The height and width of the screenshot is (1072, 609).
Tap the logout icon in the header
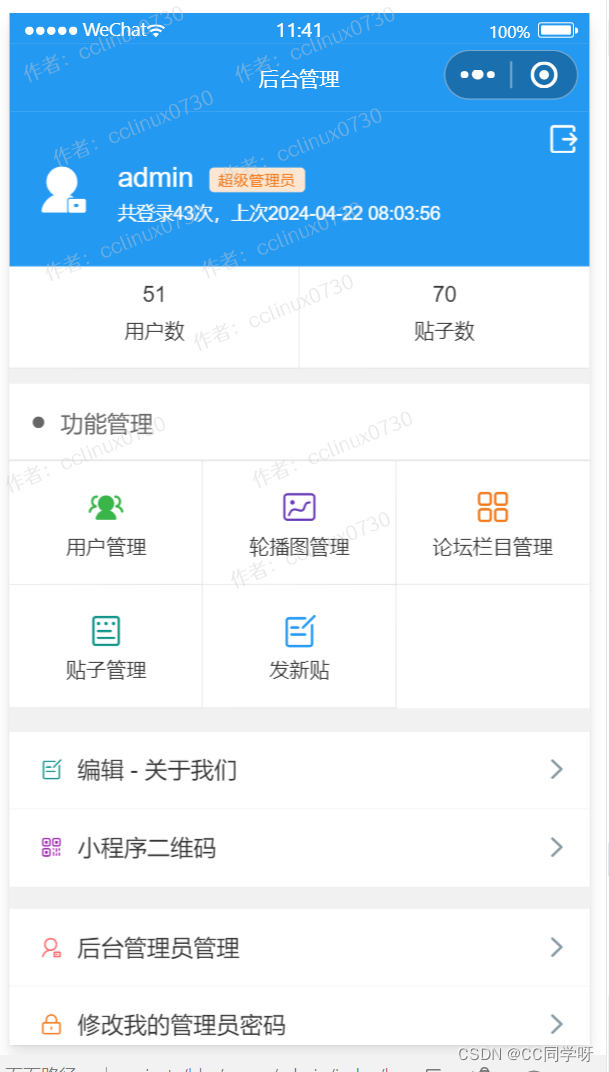[x=563, y=139]
